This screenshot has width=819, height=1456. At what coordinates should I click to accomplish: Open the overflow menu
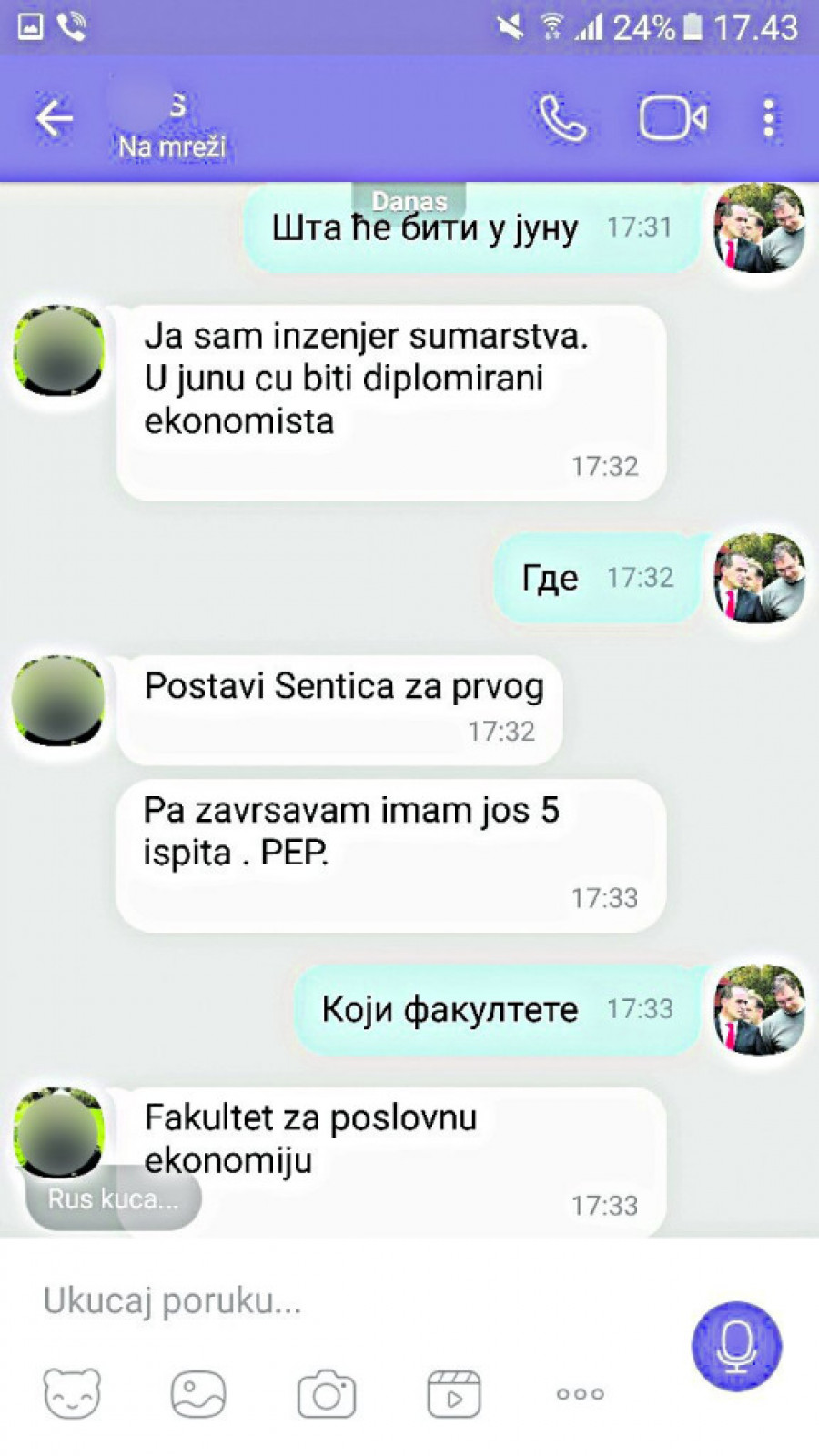pyautogui.click(x=769, y=118)
